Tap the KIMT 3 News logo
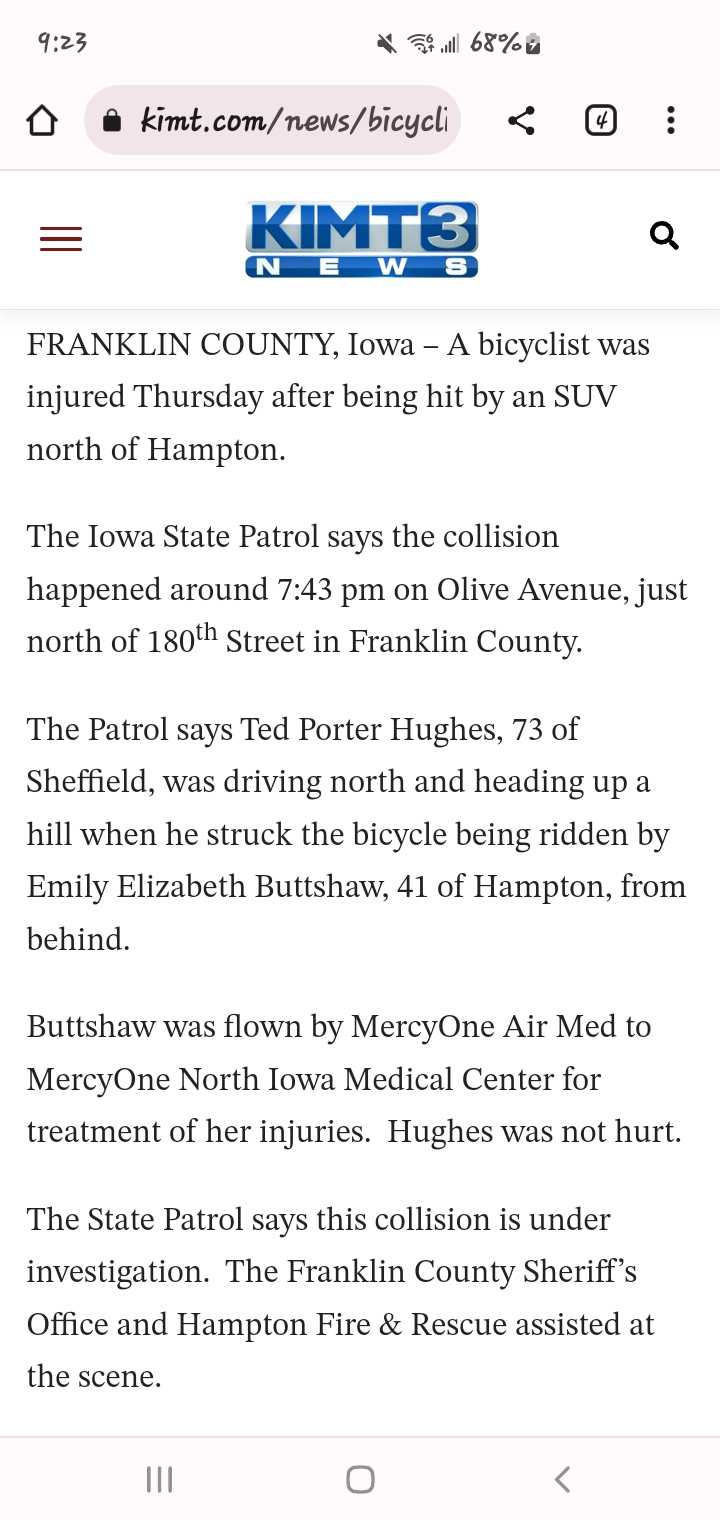 click(x=361, y=239)
